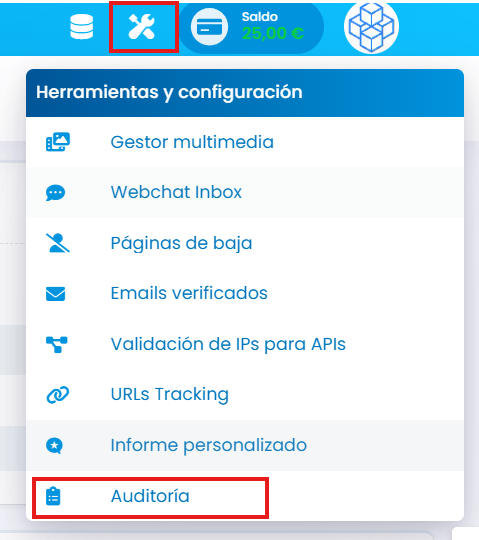Open the database stack icon
Viewport: 479px width, 540px height.
coord(82,27)
